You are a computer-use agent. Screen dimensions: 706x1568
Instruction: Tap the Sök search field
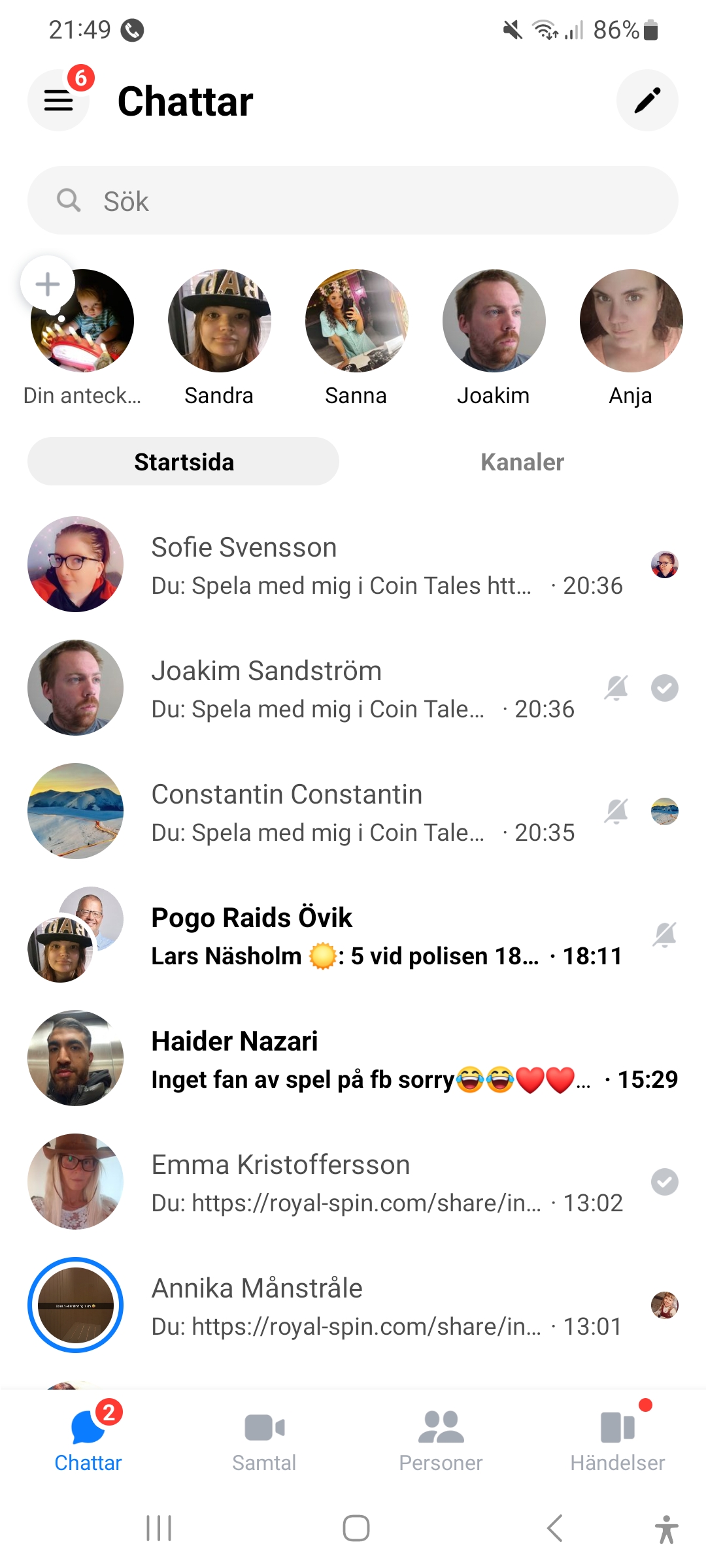tap(353, 201)
